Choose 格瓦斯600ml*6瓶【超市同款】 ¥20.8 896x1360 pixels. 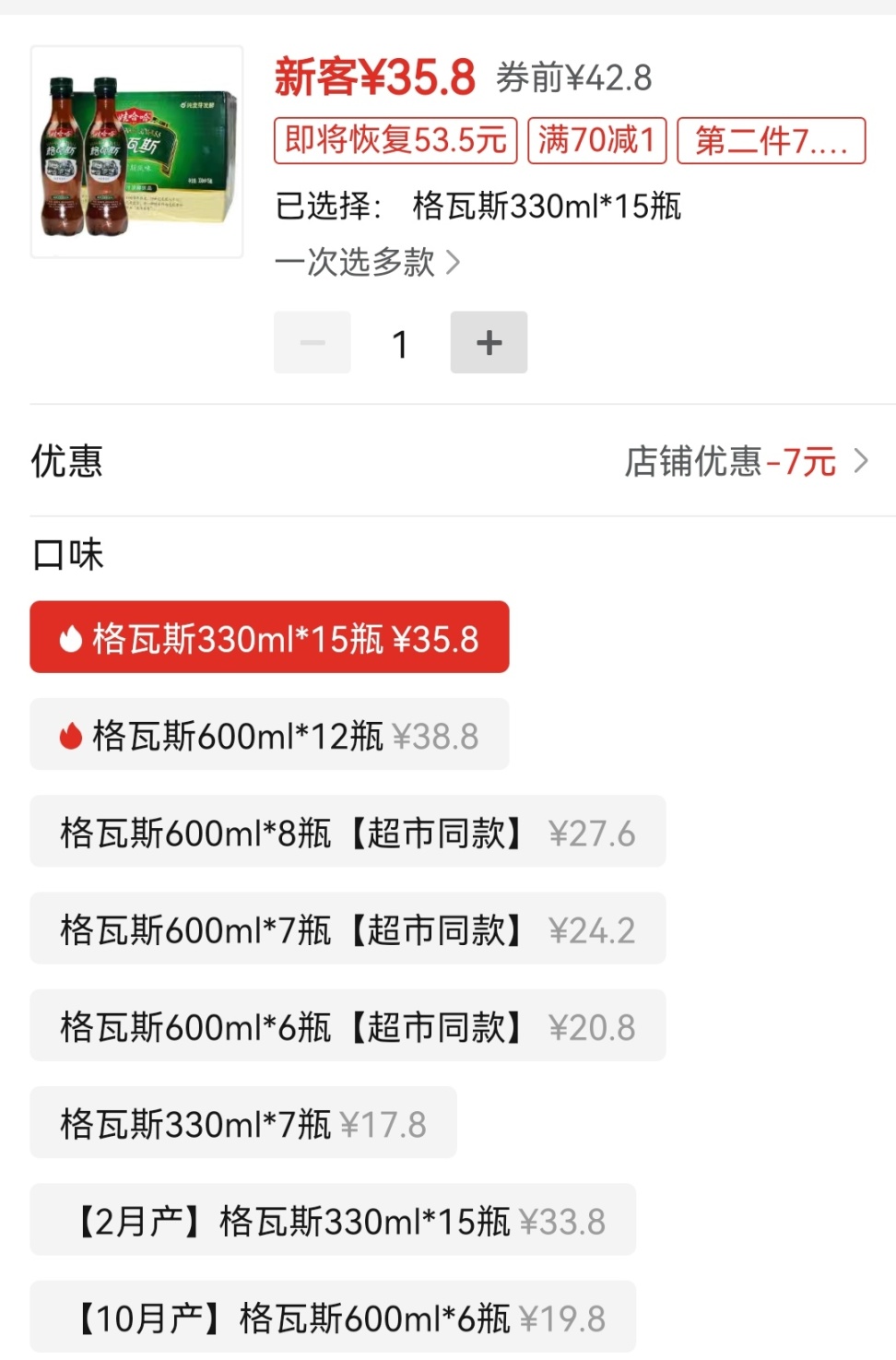pyautogui.click(x=348, y=1026)
